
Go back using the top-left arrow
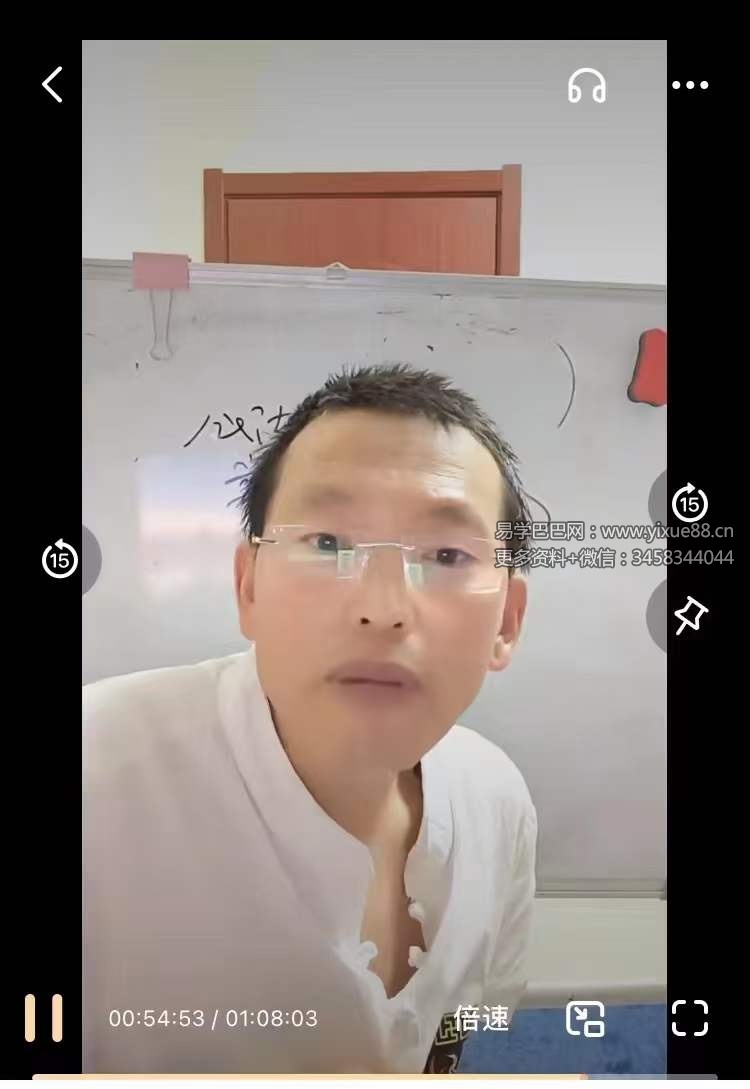[53, 85]
